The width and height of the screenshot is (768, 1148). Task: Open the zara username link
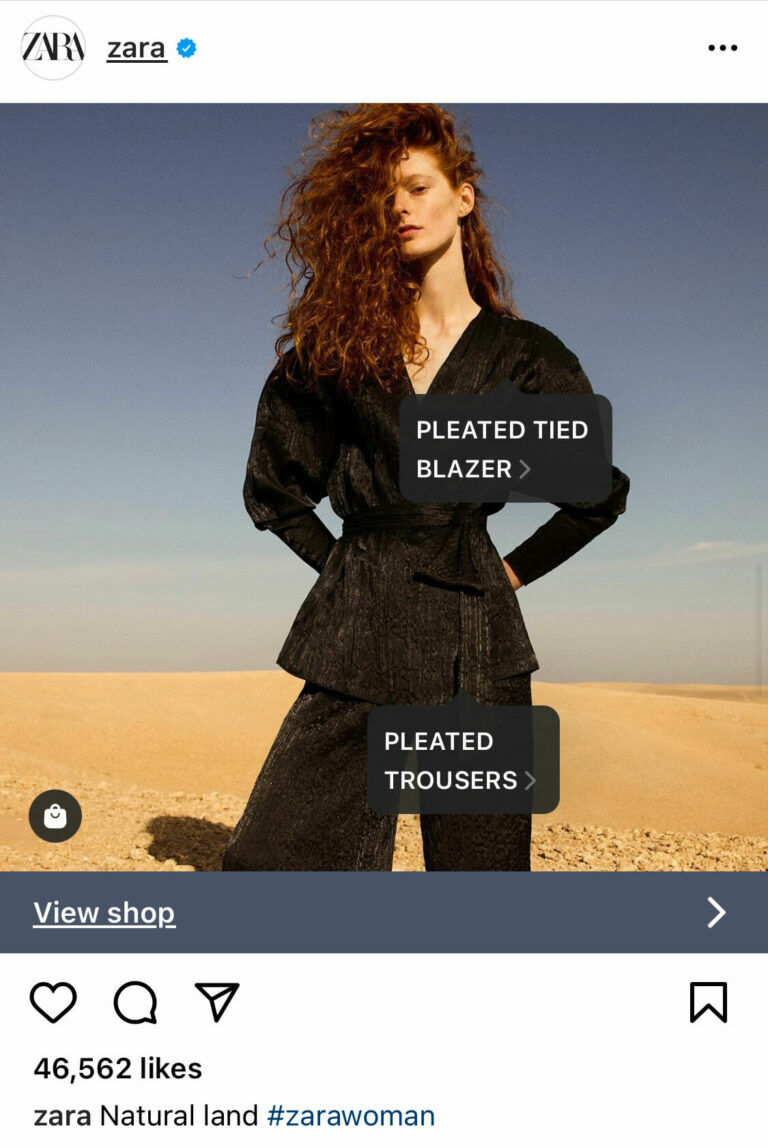click(137, 48)
